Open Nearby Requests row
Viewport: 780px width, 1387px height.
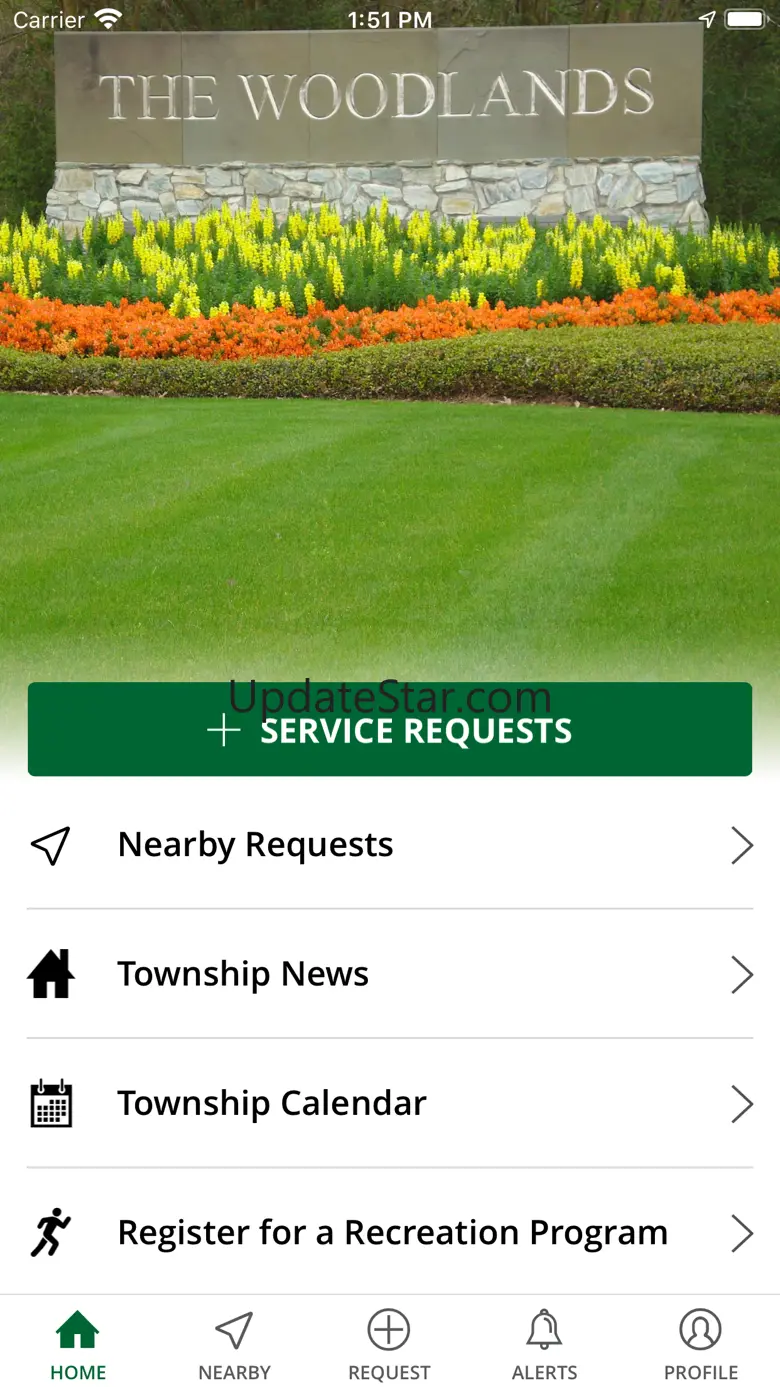[390, 845]
